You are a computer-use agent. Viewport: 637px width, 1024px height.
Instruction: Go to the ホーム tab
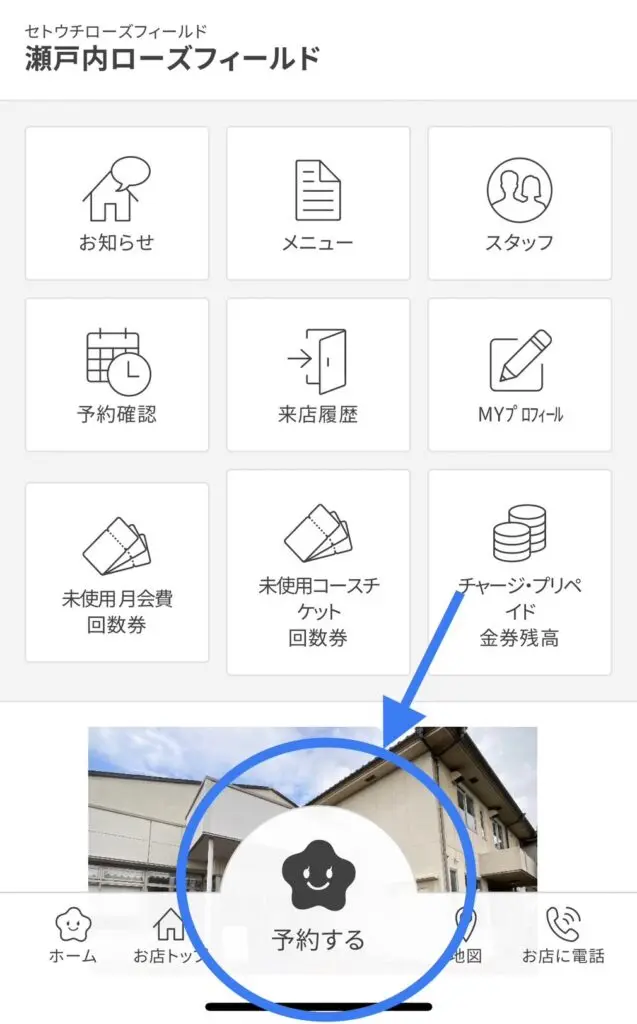coord(73,936)
